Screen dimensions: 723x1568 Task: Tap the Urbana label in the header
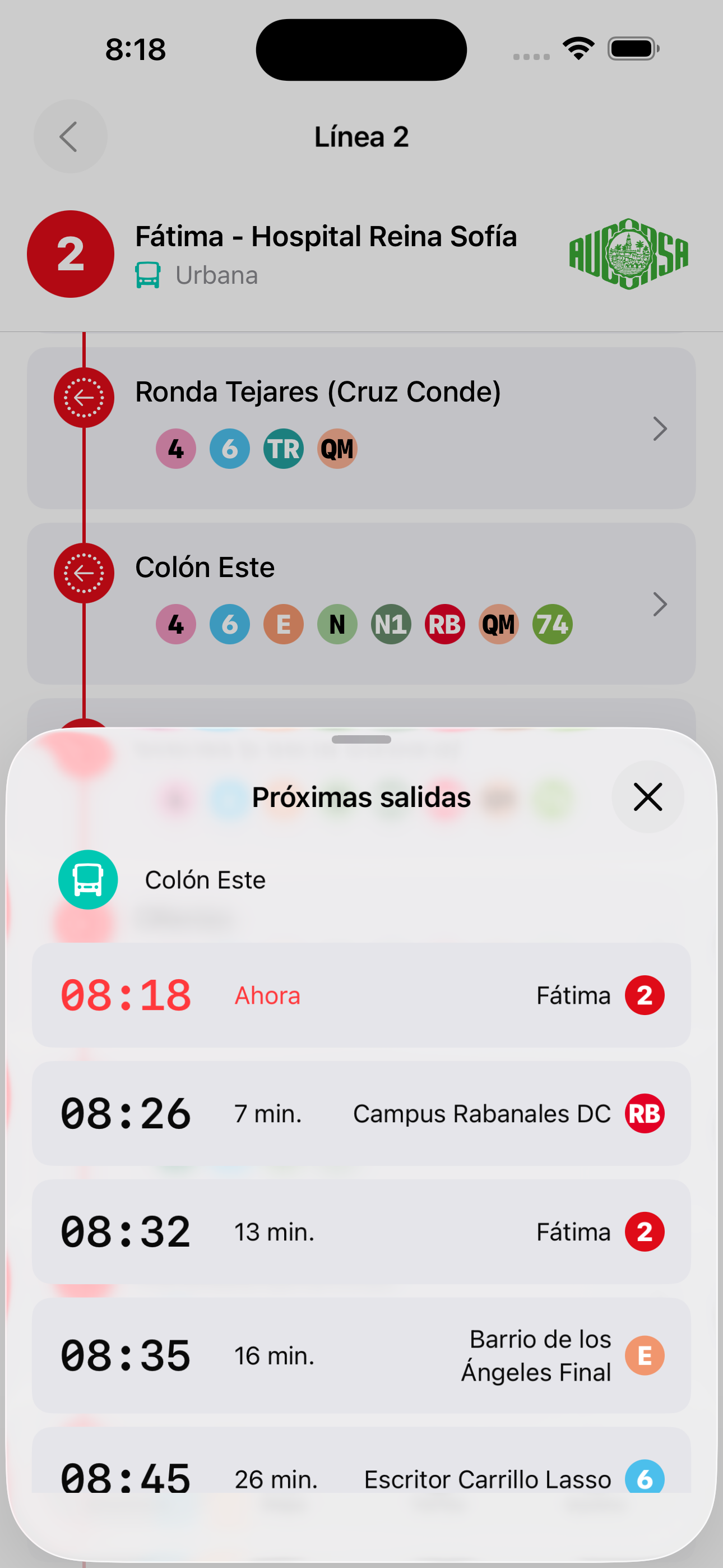(217, 275)
